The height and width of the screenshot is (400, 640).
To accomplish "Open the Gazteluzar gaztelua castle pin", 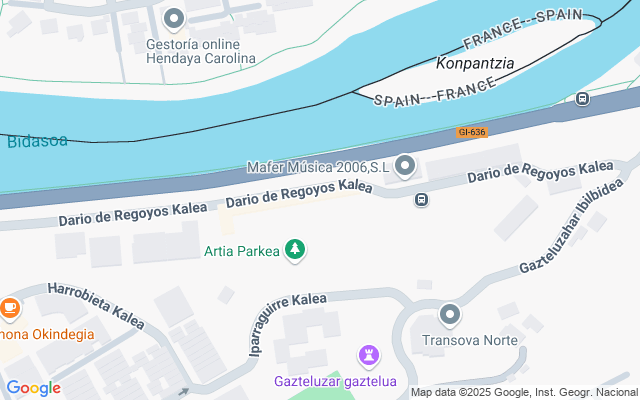I will pyautogui.click(x=369, y=356).
